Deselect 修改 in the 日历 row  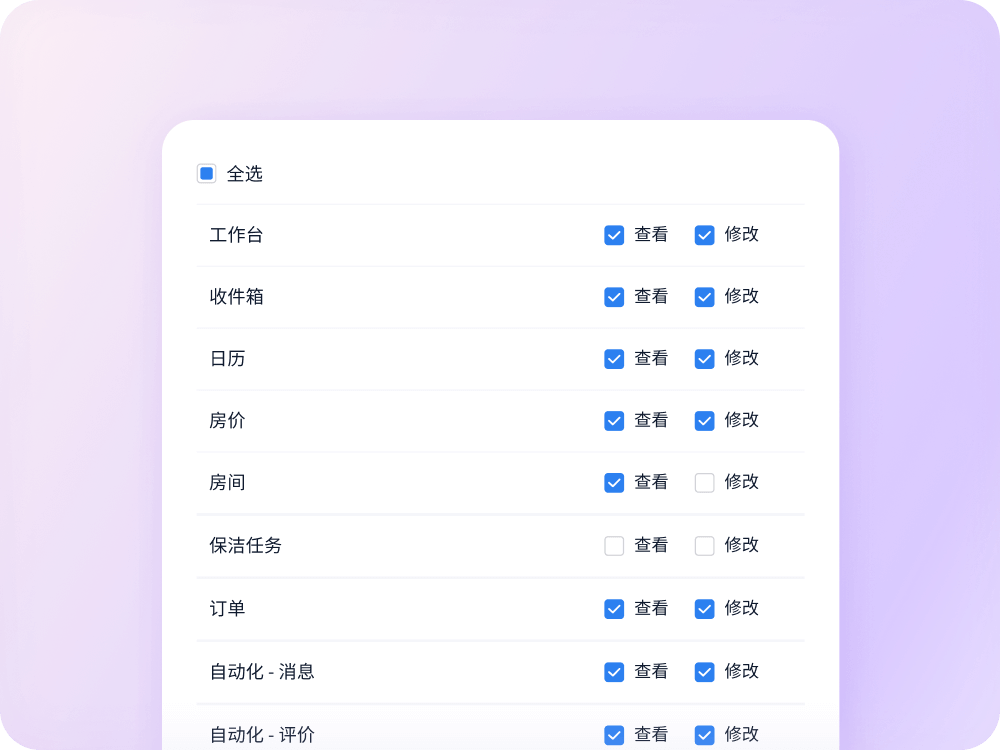(x=705, y=359)
